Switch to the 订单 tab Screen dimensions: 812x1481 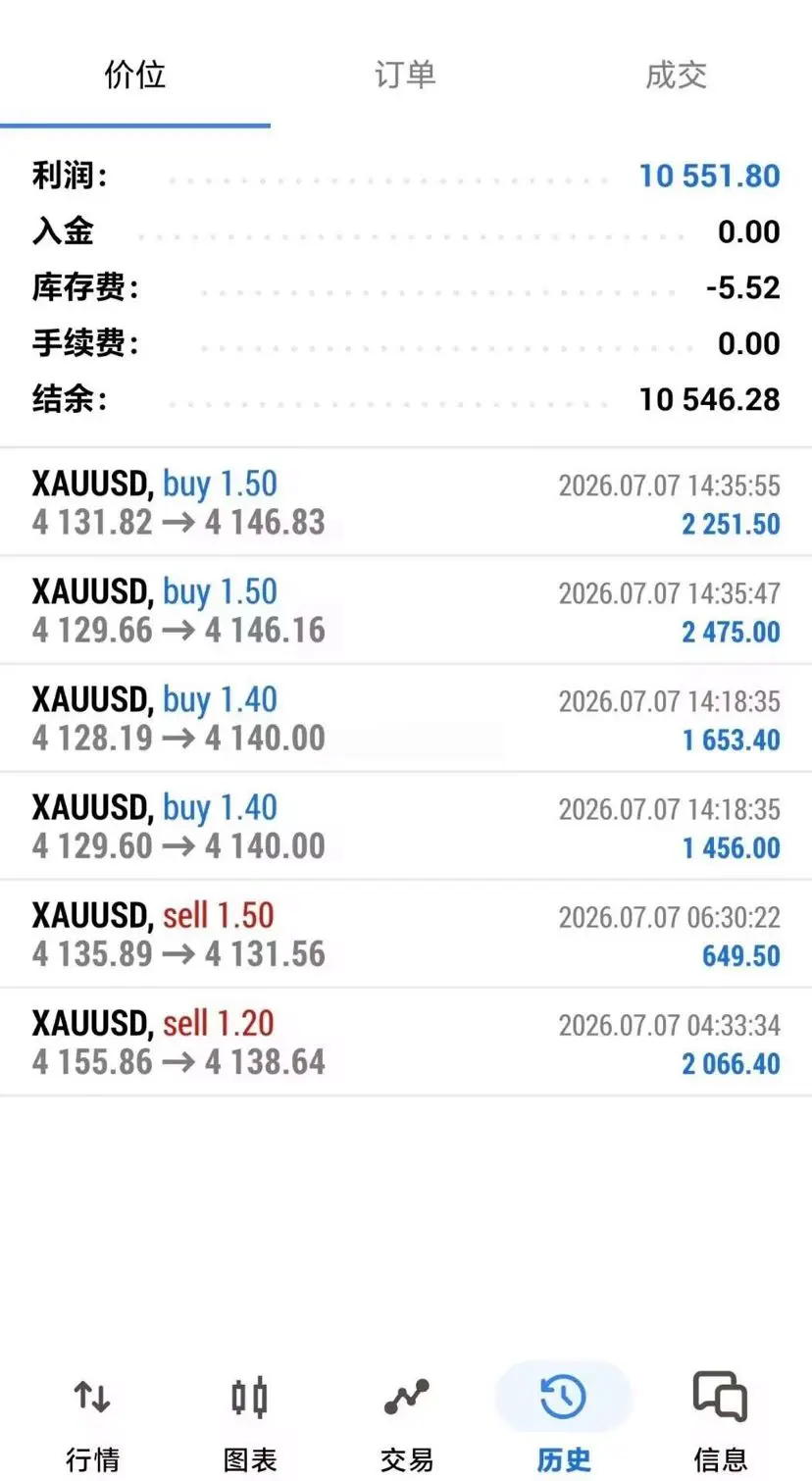(x=405, y=75)
